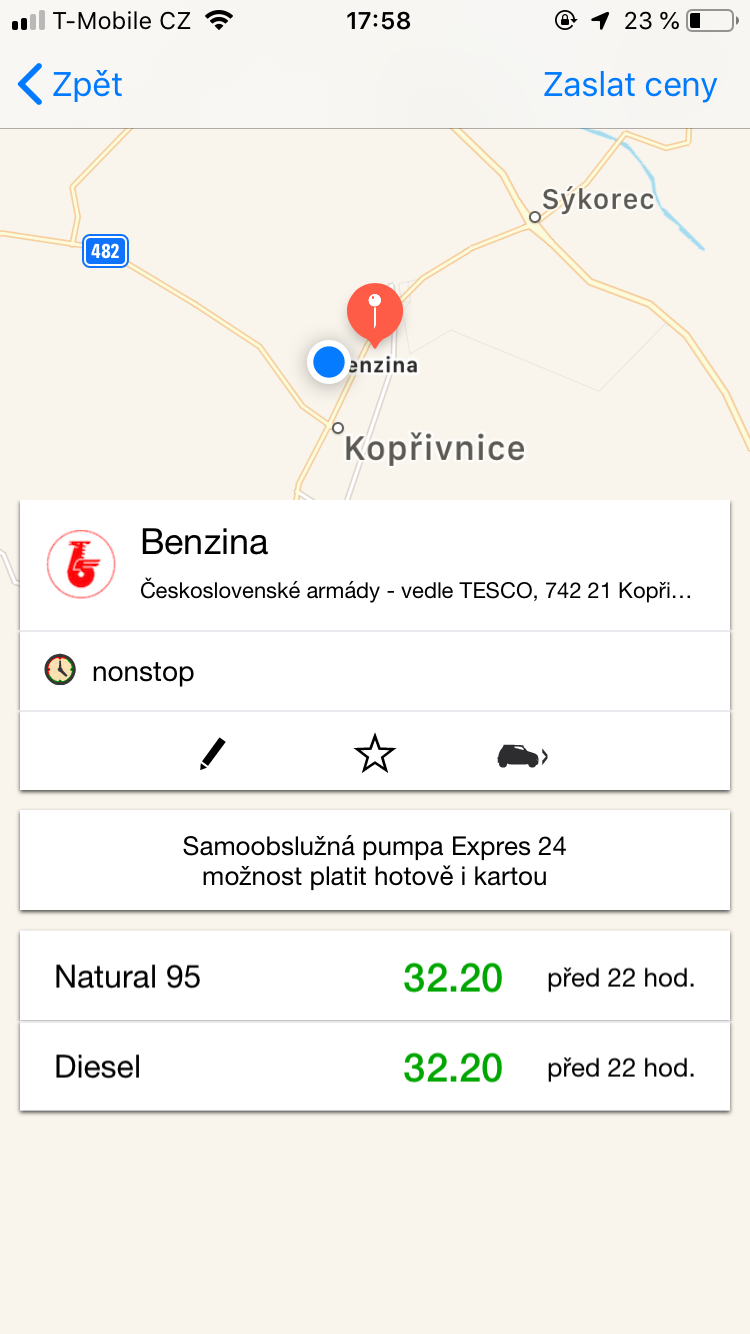Viewport: 750px width, 1334px height.
Task: Open the Diesel price row
Action: (375, 1067)
